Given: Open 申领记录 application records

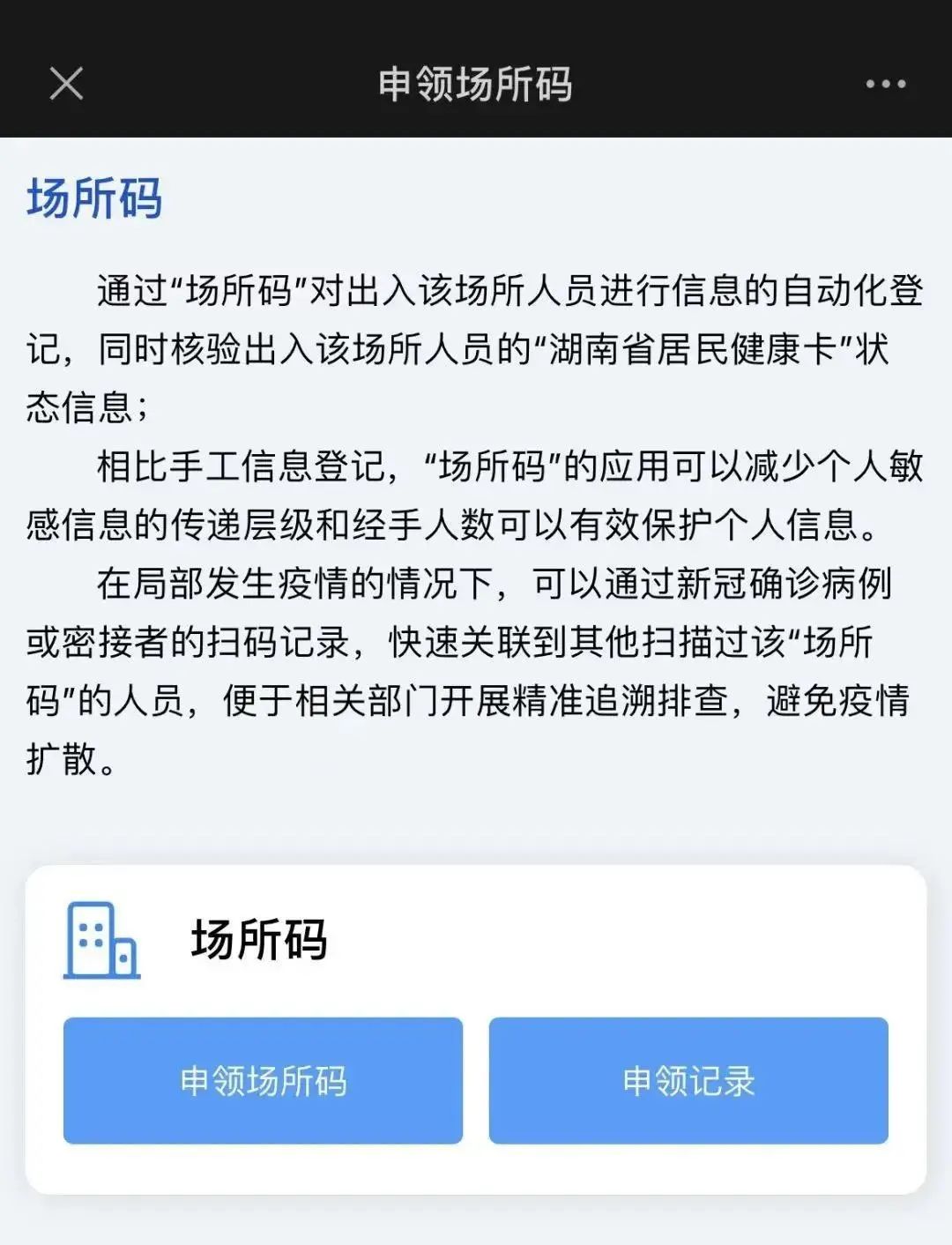Looking at the screenshot, I should tap(688, 1080).
